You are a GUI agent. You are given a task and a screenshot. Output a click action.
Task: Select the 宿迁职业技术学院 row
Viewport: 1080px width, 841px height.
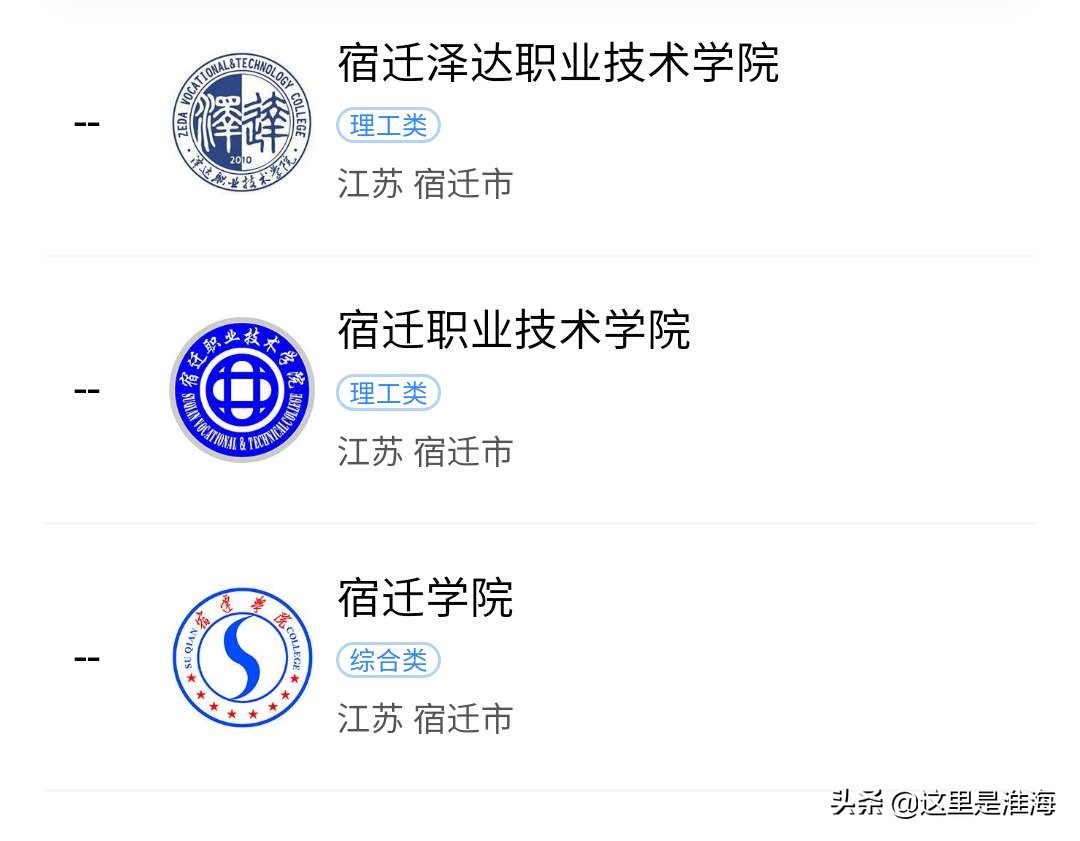(x=513, y=331)
